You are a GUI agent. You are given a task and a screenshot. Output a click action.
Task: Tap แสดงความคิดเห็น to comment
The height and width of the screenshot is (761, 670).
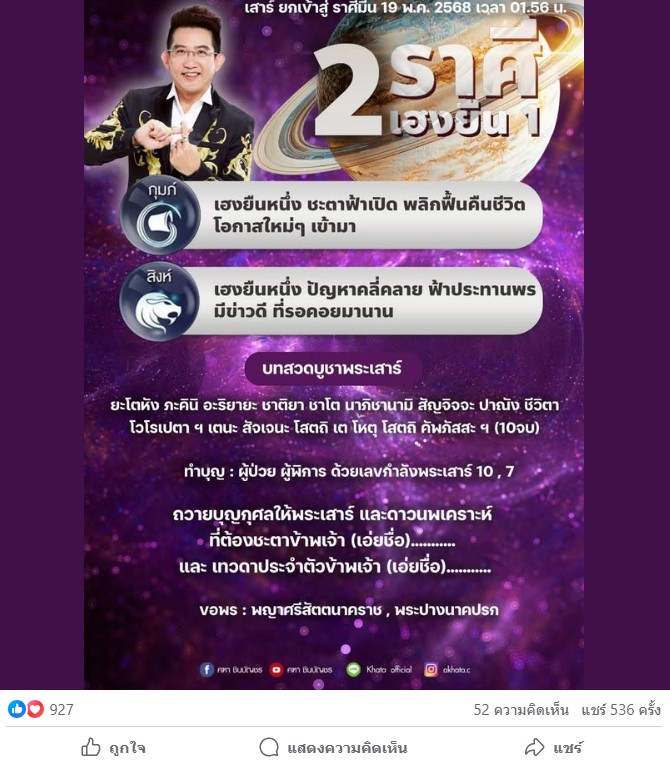pyautogui.click(x=333, y=747)
